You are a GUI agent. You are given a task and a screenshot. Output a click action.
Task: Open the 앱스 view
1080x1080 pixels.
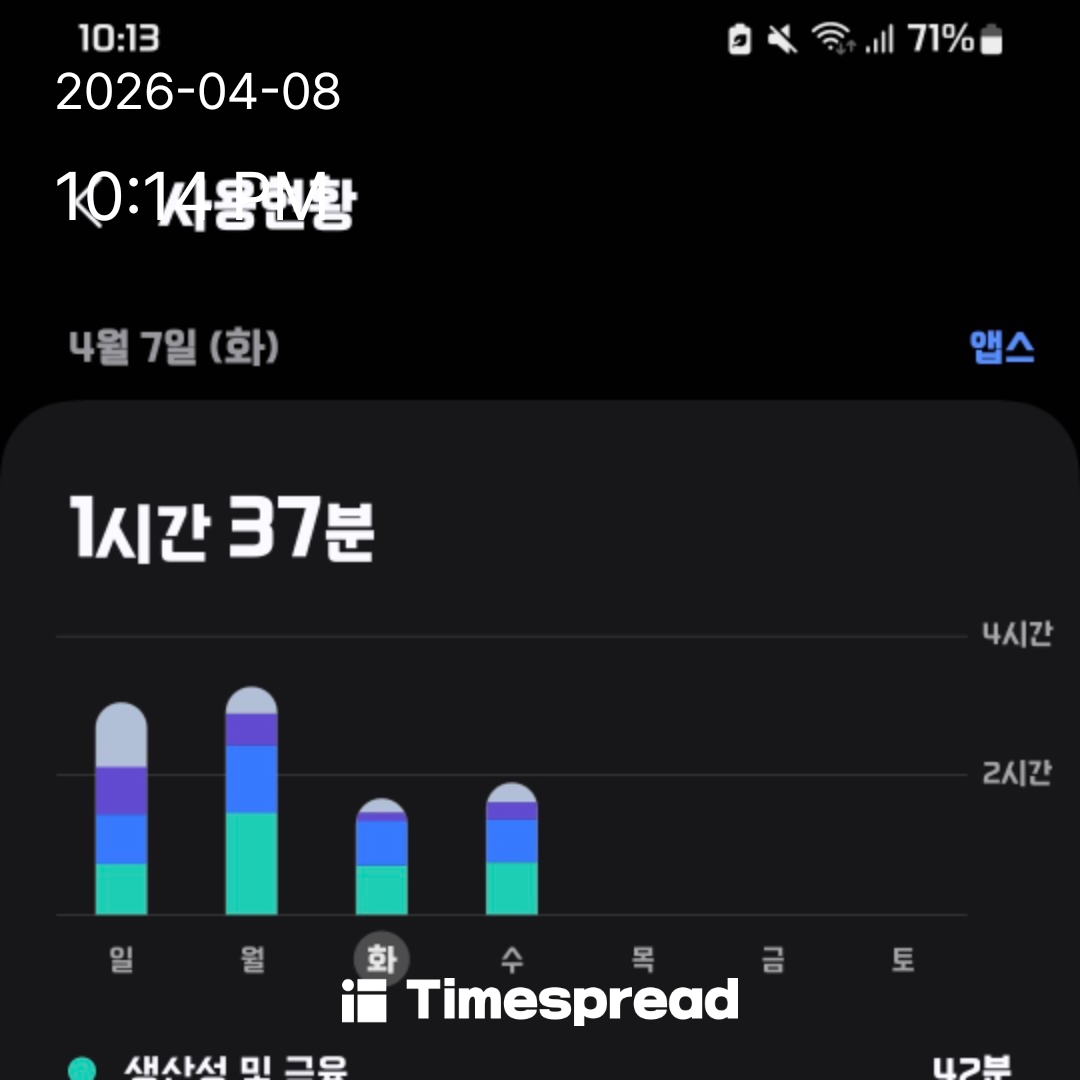[x=1001, y=348]
